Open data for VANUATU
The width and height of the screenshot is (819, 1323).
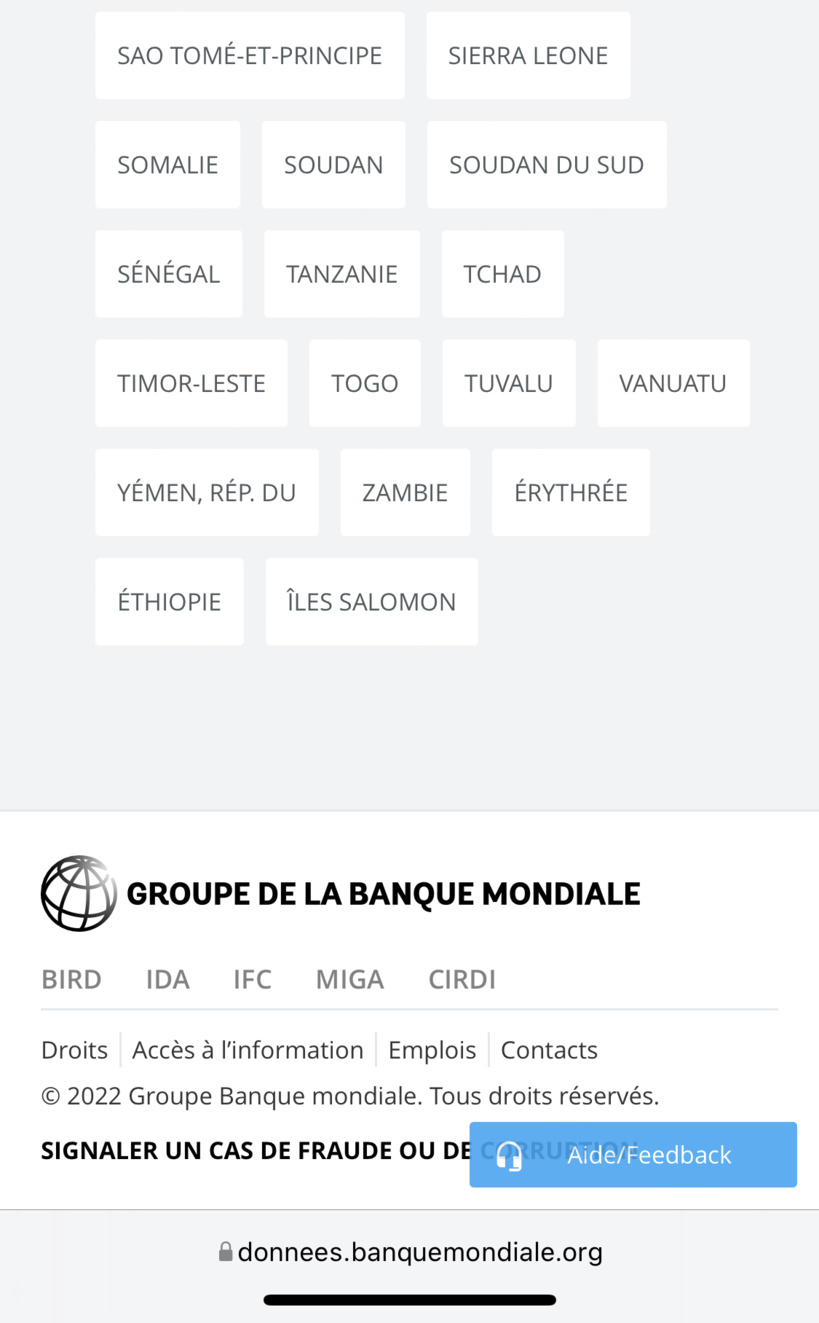[673, 382]
